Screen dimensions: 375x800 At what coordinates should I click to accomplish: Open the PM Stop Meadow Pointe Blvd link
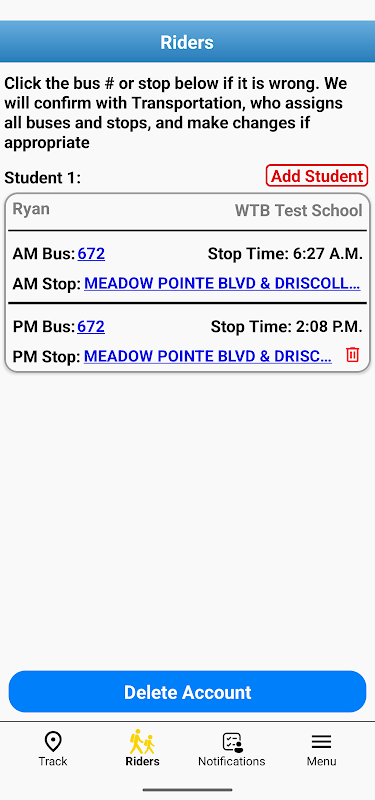pyautogui.click(x=208, y=356)
